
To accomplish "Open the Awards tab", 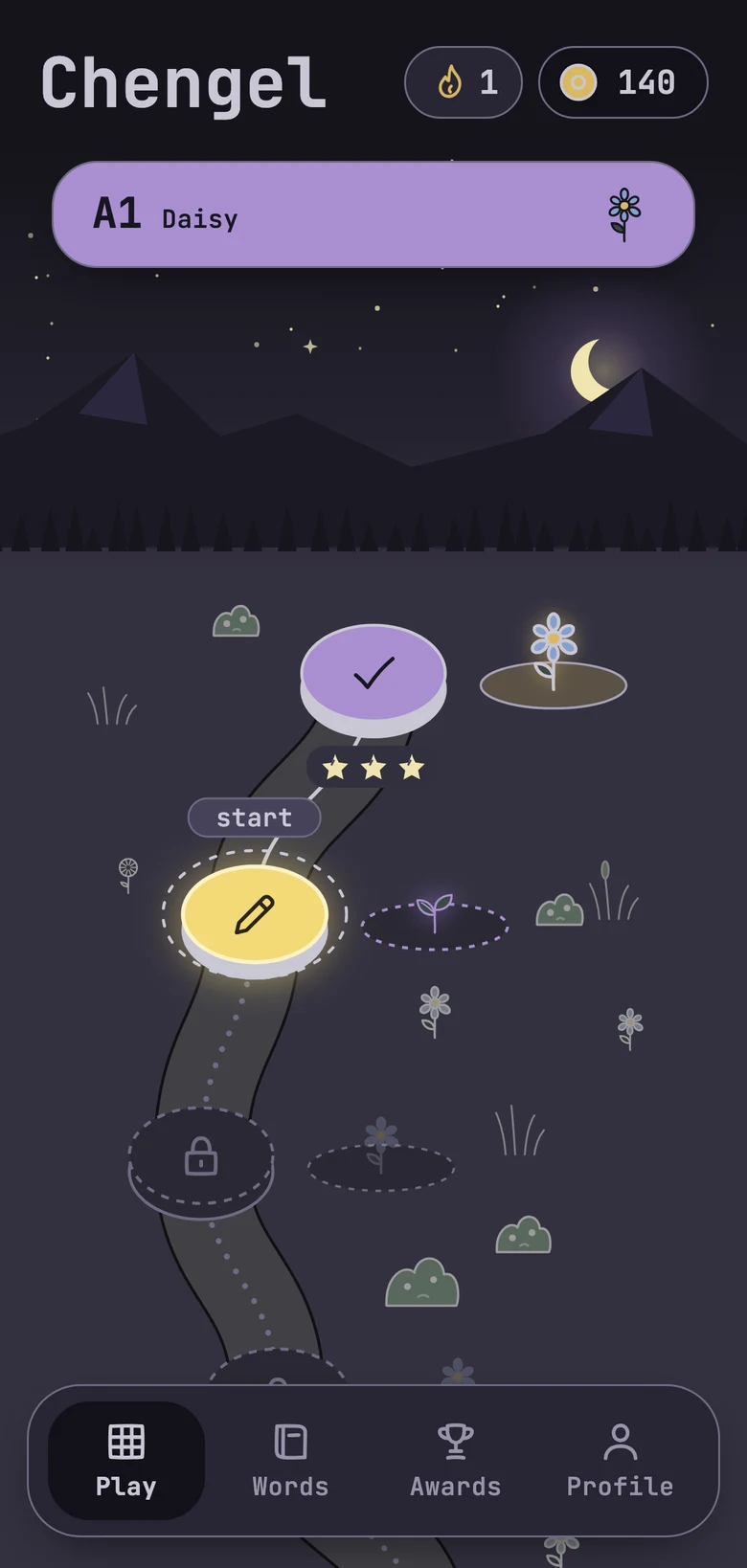I will [x=456, y=1461].
